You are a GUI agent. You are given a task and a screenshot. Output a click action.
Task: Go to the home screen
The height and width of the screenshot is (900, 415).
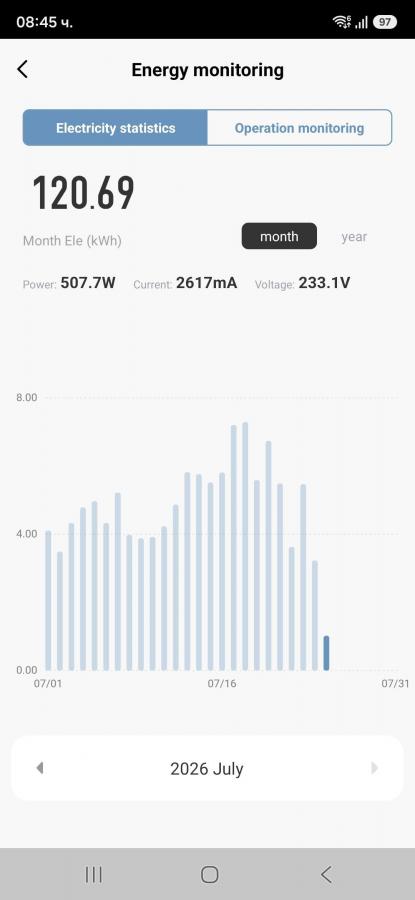pos(210,874)
